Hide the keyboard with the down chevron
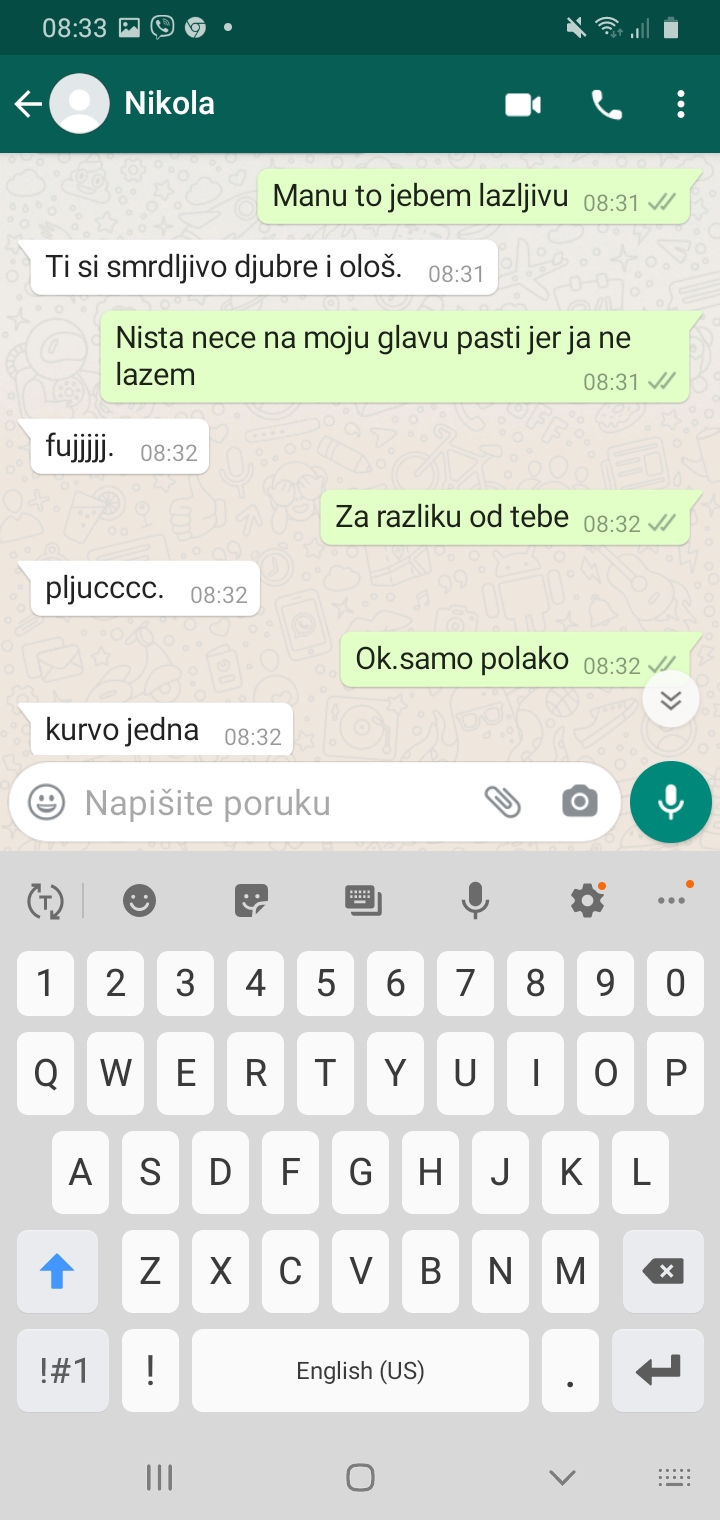Viewport: 720px width, 1520px height. tap(562, 1477)
